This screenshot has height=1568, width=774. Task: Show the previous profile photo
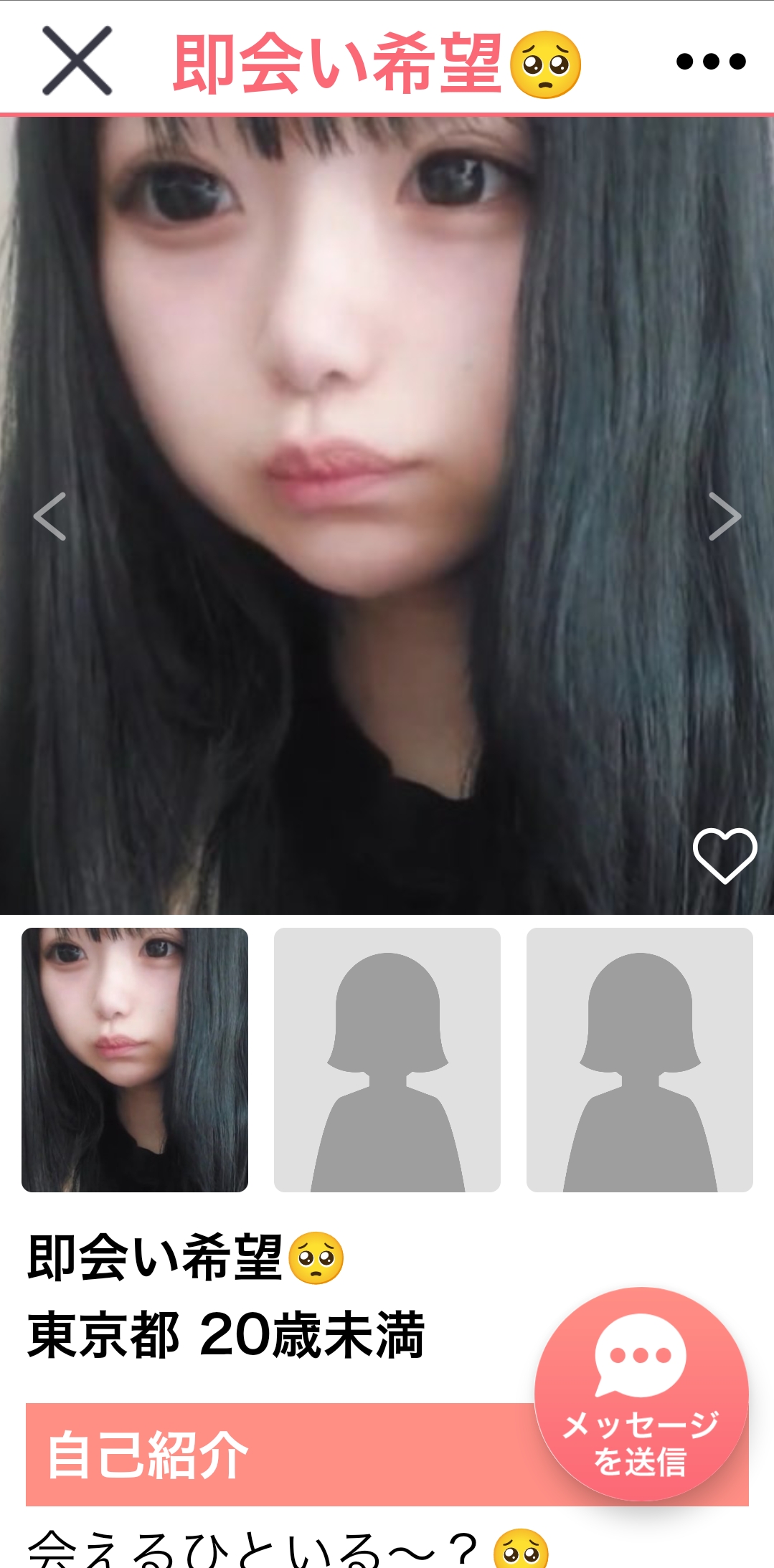(50, 516)
